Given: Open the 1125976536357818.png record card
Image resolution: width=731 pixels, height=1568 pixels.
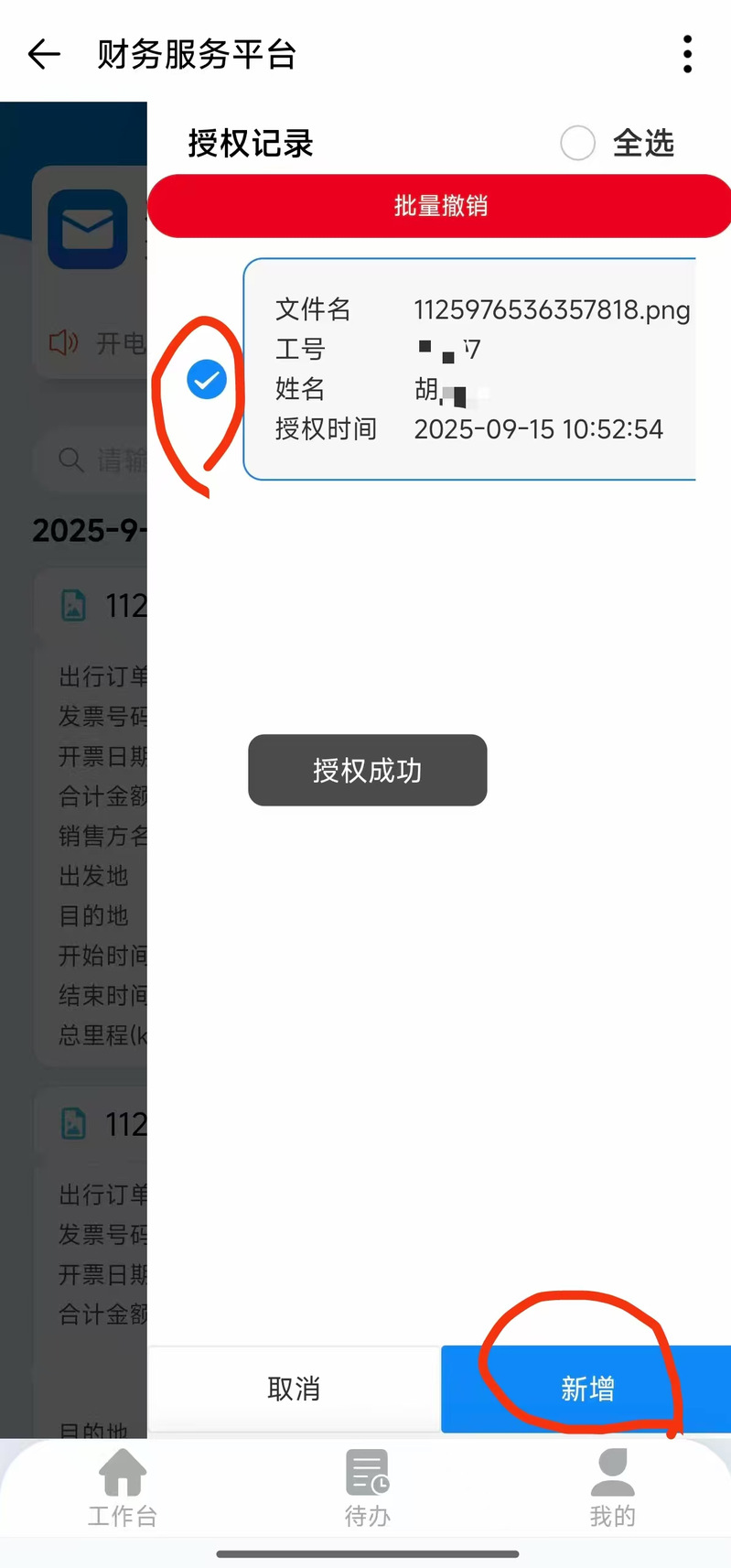Looking at the screenshot, I should 470,369.
